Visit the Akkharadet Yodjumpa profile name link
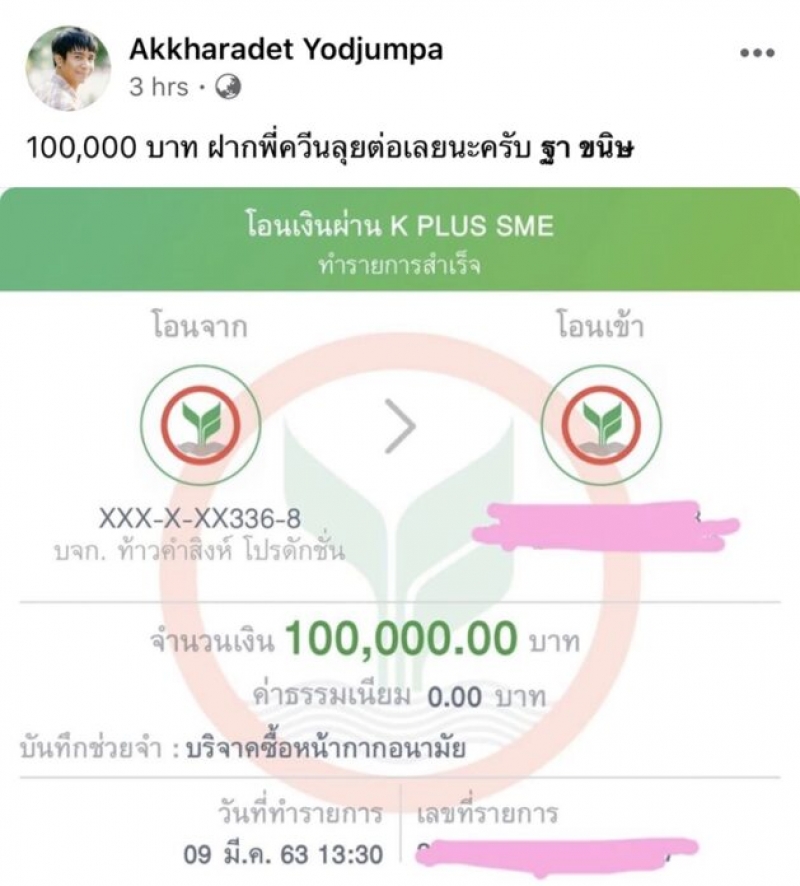800x886 pixels. pyautogui.click(x=286, y=49)
